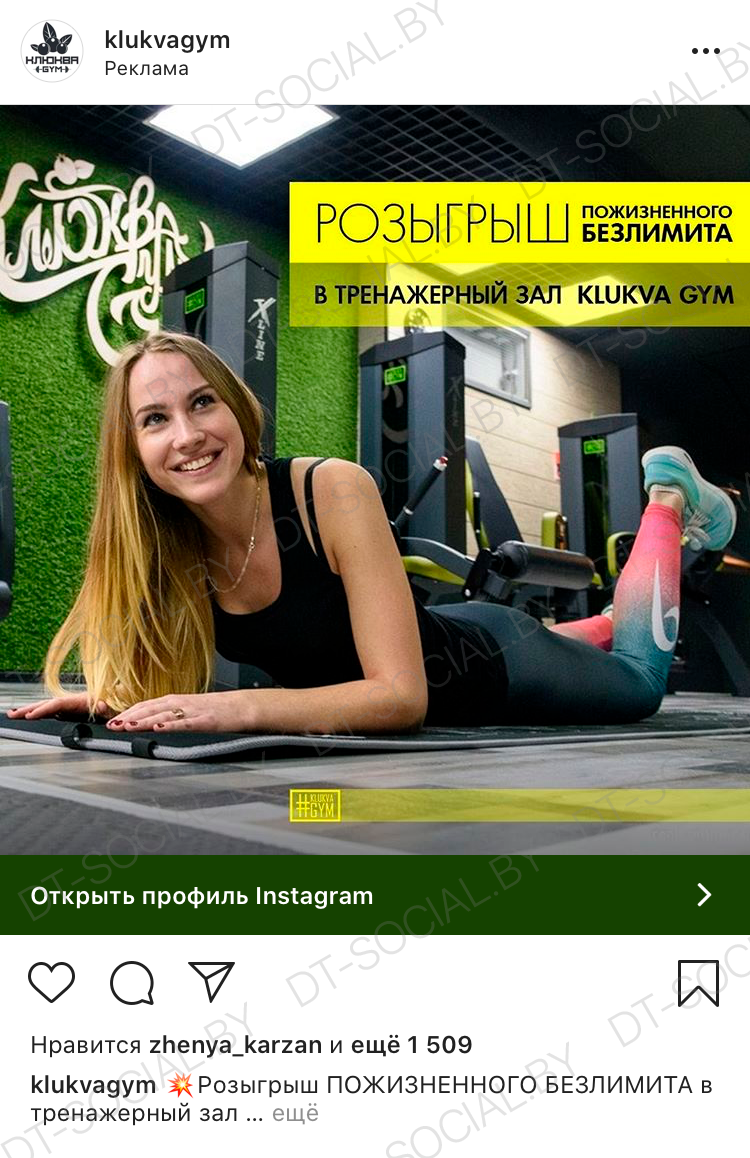750x1158 pixels.
Task: Open the gym giveaway ad image
Action: [375, 480]
